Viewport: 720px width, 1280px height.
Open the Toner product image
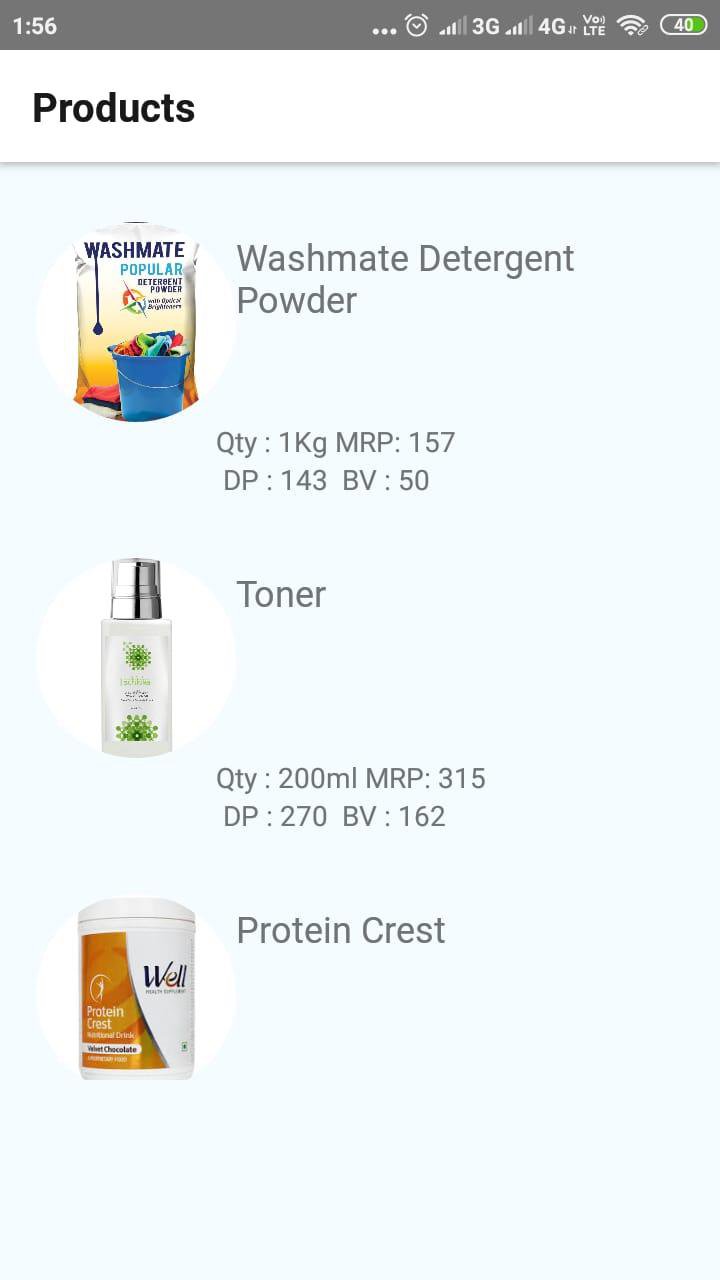[x=136, y=658]
